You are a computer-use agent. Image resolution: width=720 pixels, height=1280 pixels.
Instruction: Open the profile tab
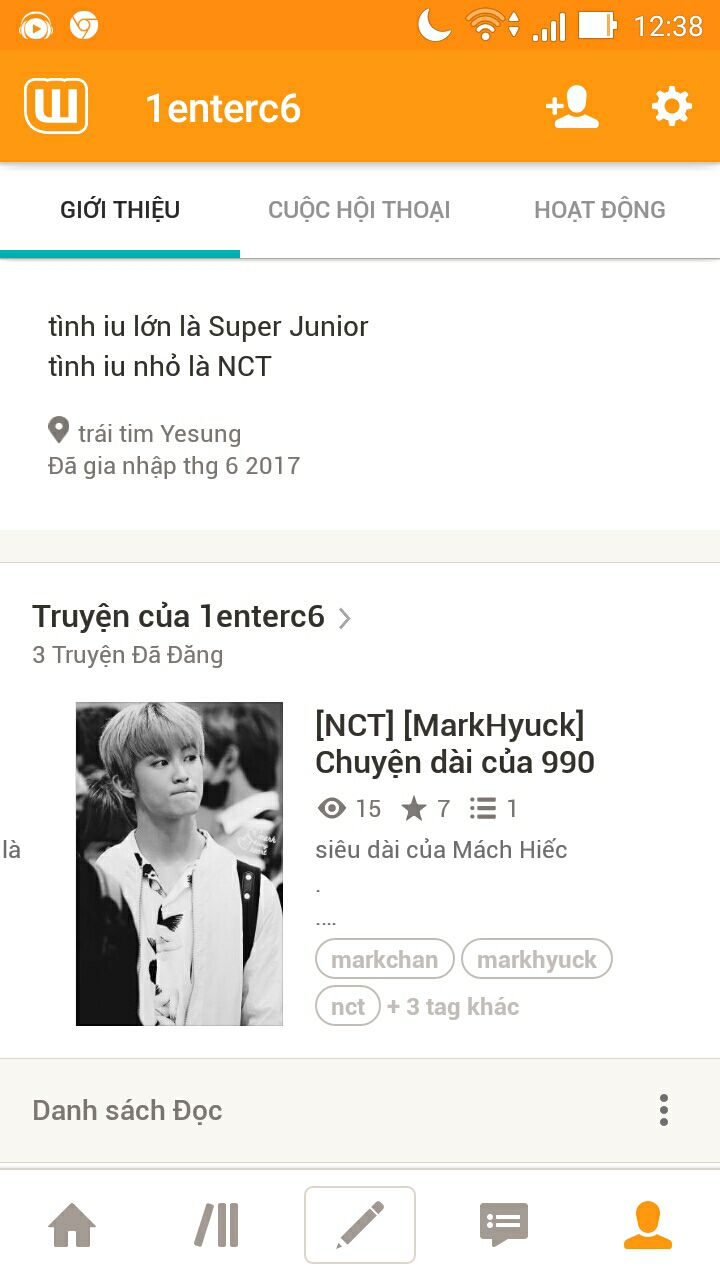coord(648,1225)
